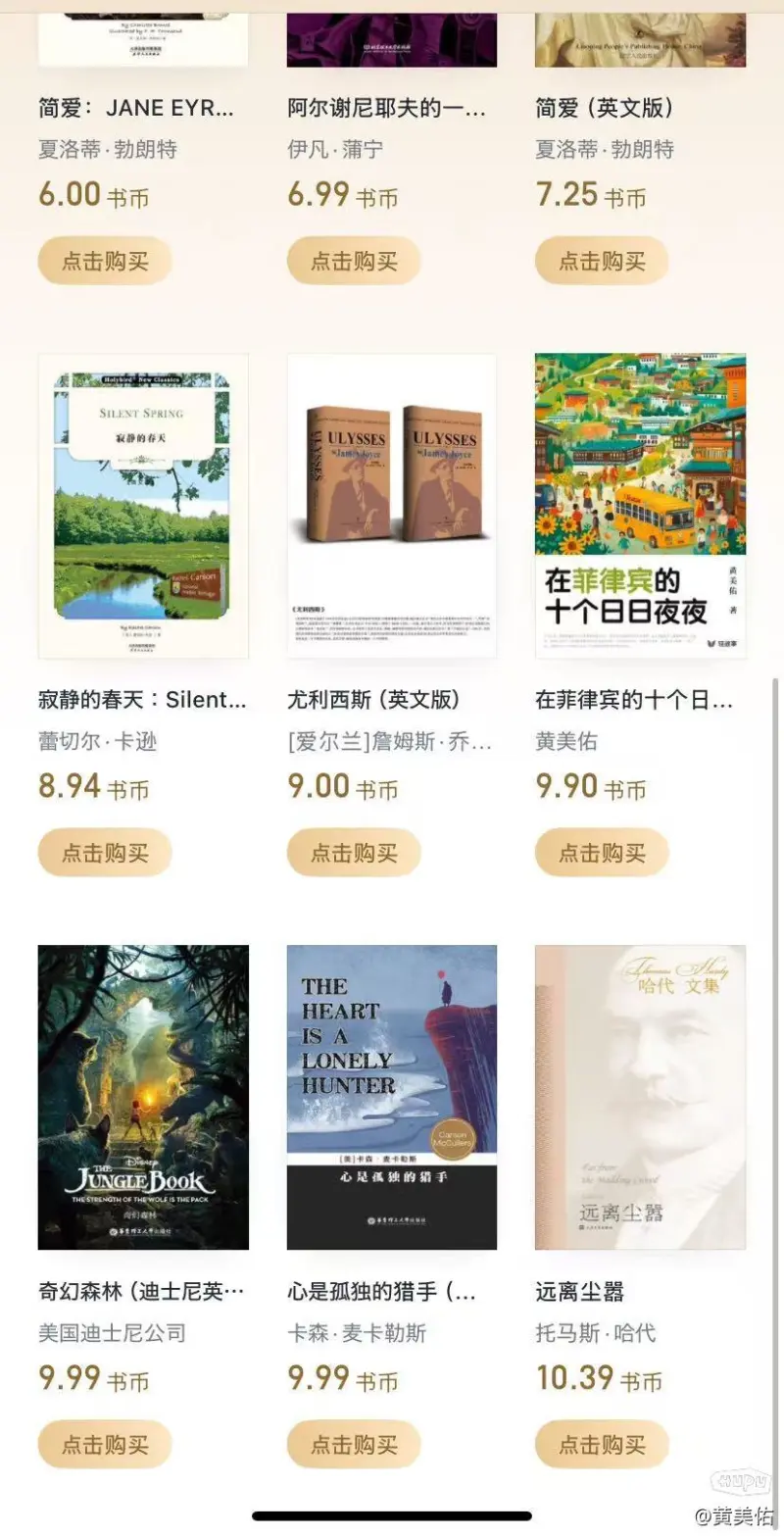View the 在菲律宾的十个日日夜夜 book cover

(x=640, y=506)
